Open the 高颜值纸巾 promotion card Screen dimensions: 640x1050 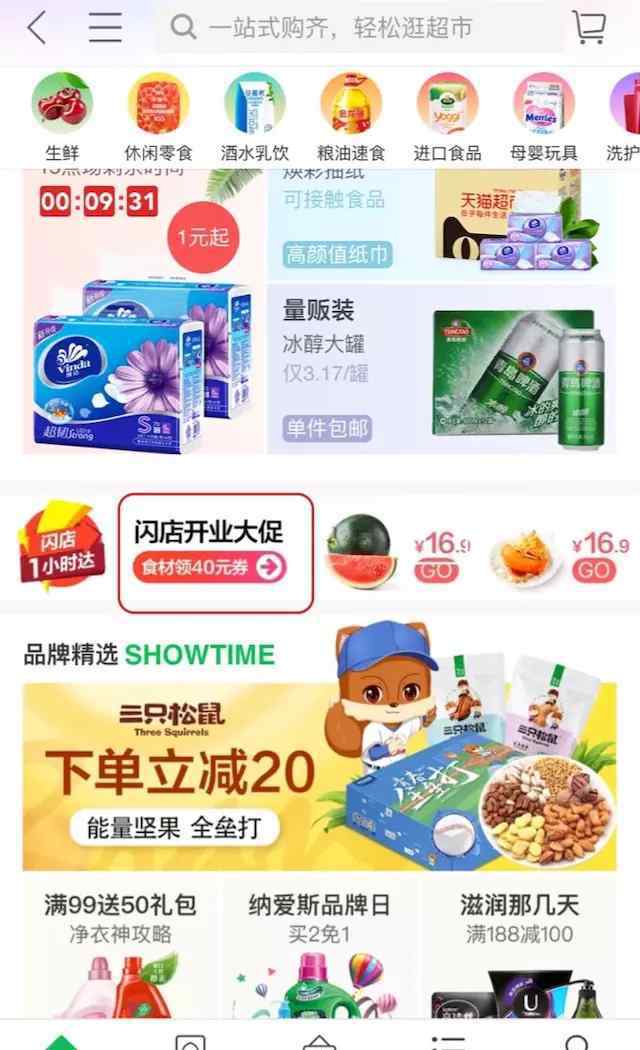click(442, 224)
